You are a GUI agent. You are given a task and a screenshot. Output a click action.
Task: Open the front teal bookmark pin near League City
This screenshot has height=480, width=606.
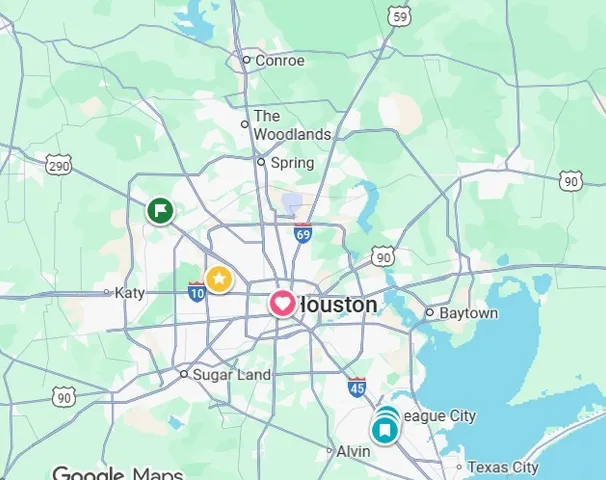pyautogui.click(x=384, y=431)
